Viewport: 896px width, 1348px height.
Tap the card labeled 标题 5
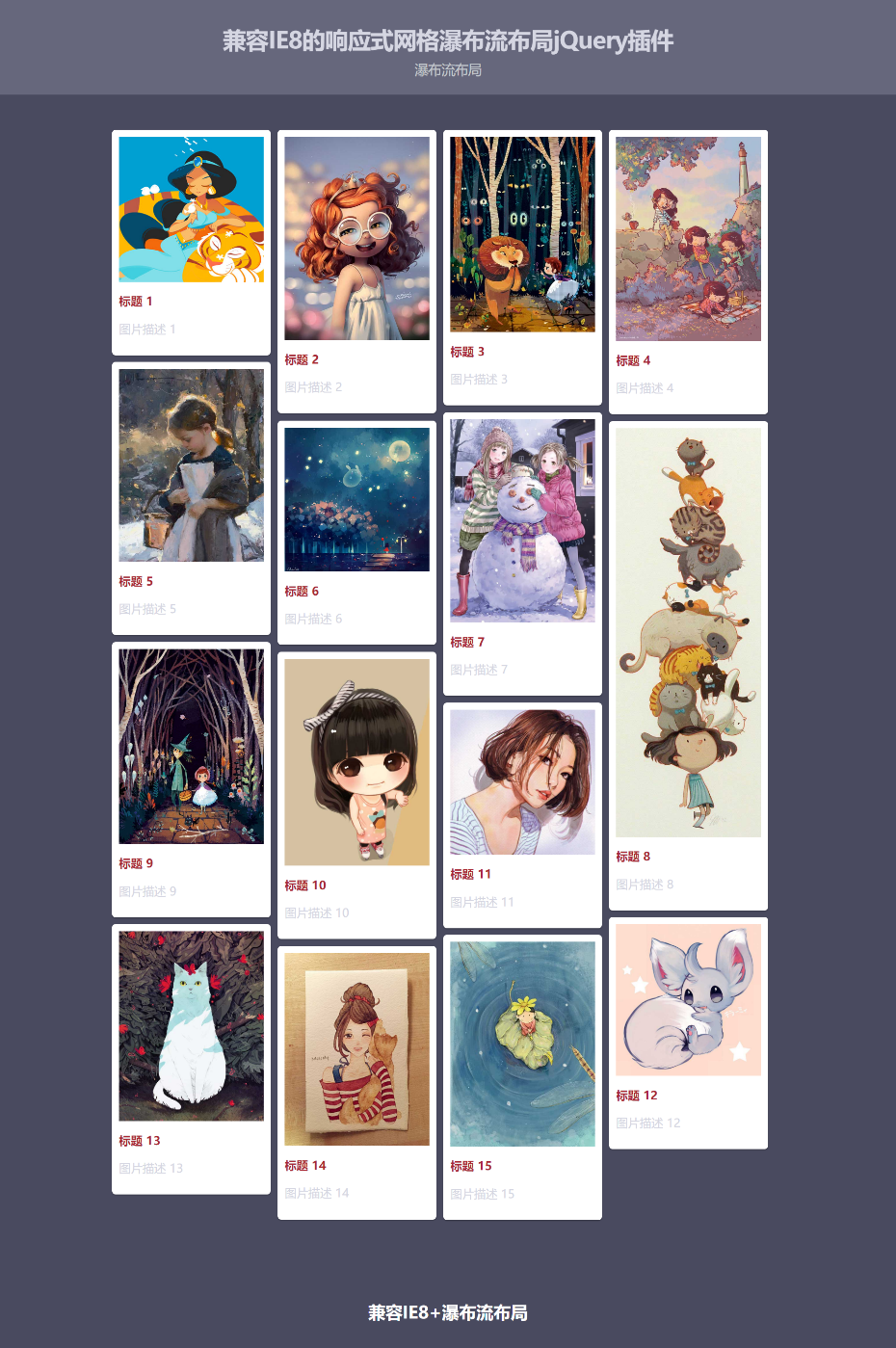(191, 465)
